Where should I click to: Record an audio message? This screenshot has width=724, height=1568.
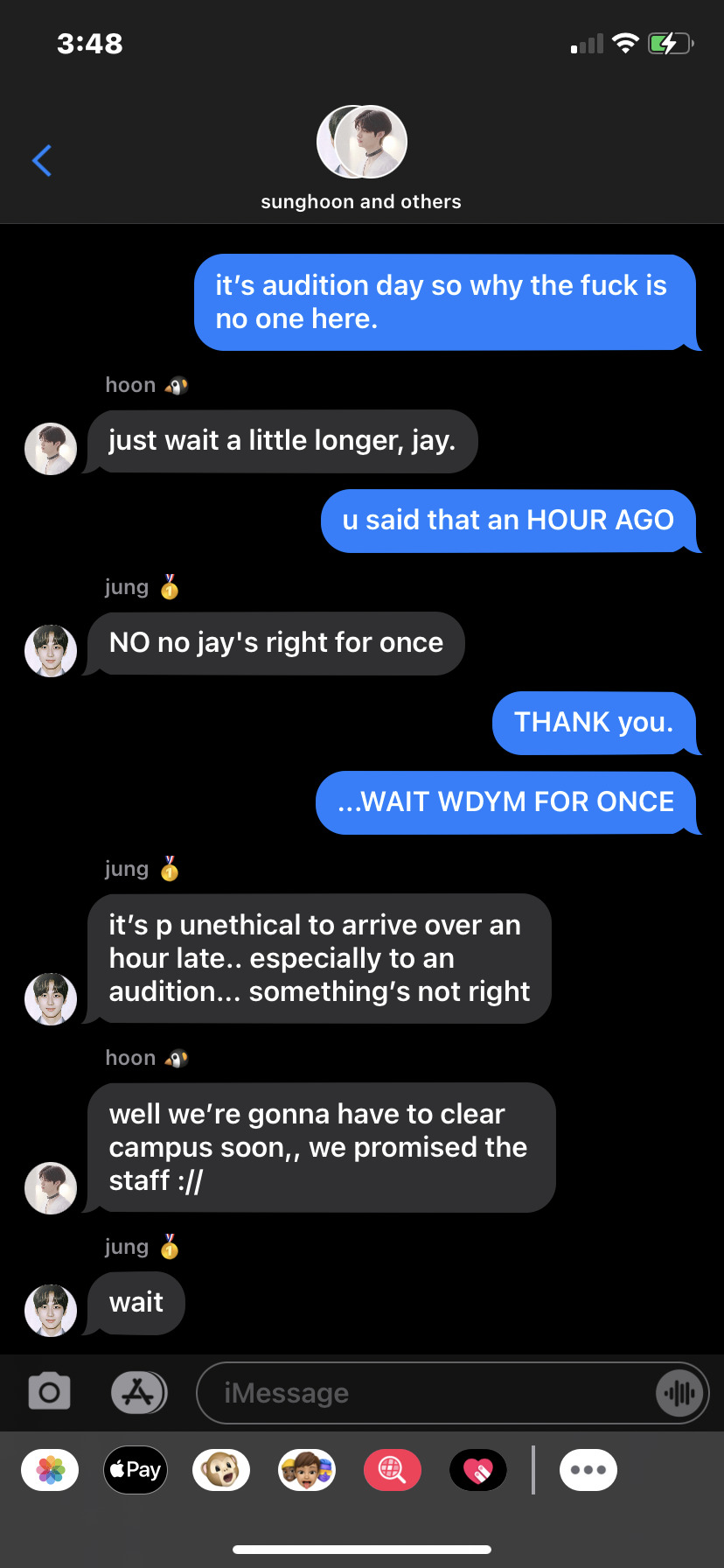(x=679, y=1392)
